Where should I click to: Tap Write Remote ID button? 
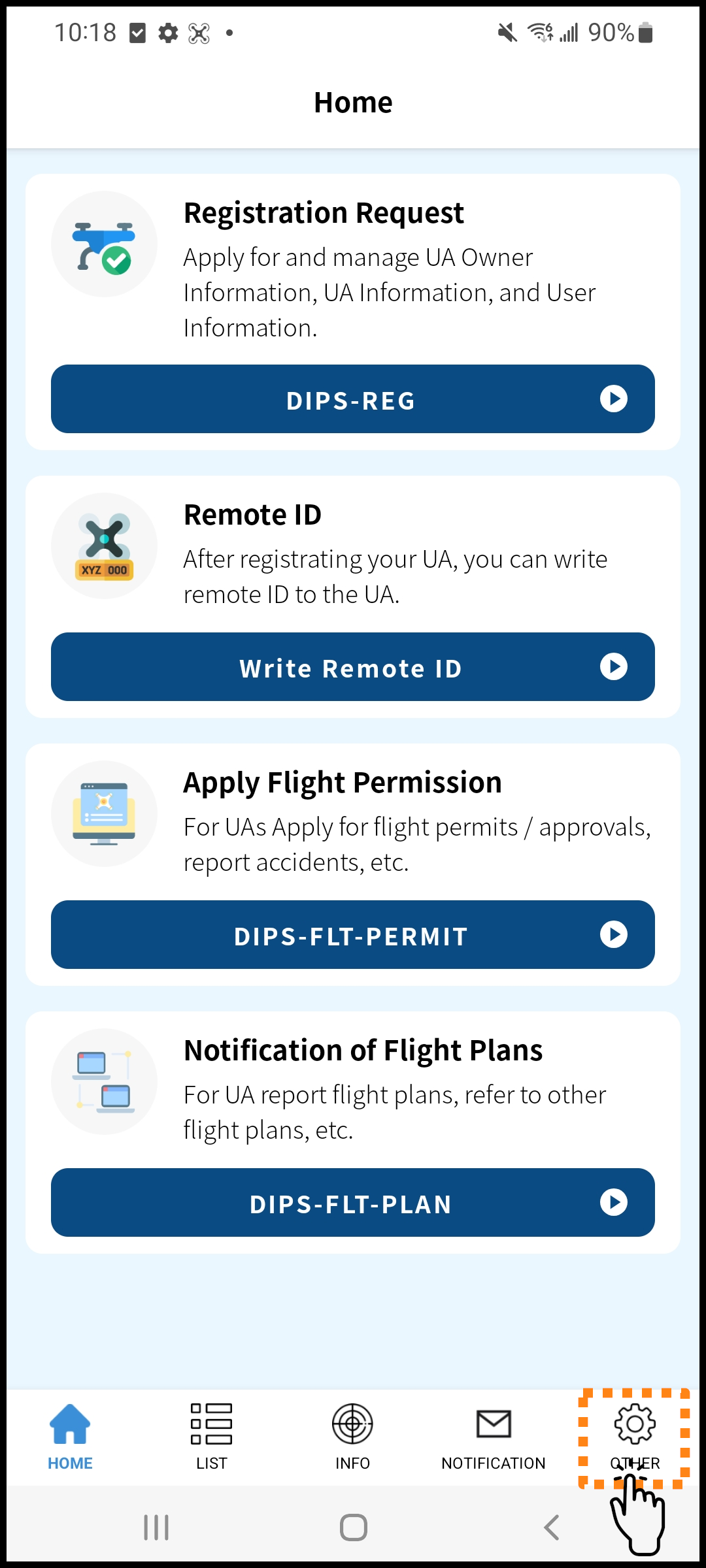[x=353, y=667]
